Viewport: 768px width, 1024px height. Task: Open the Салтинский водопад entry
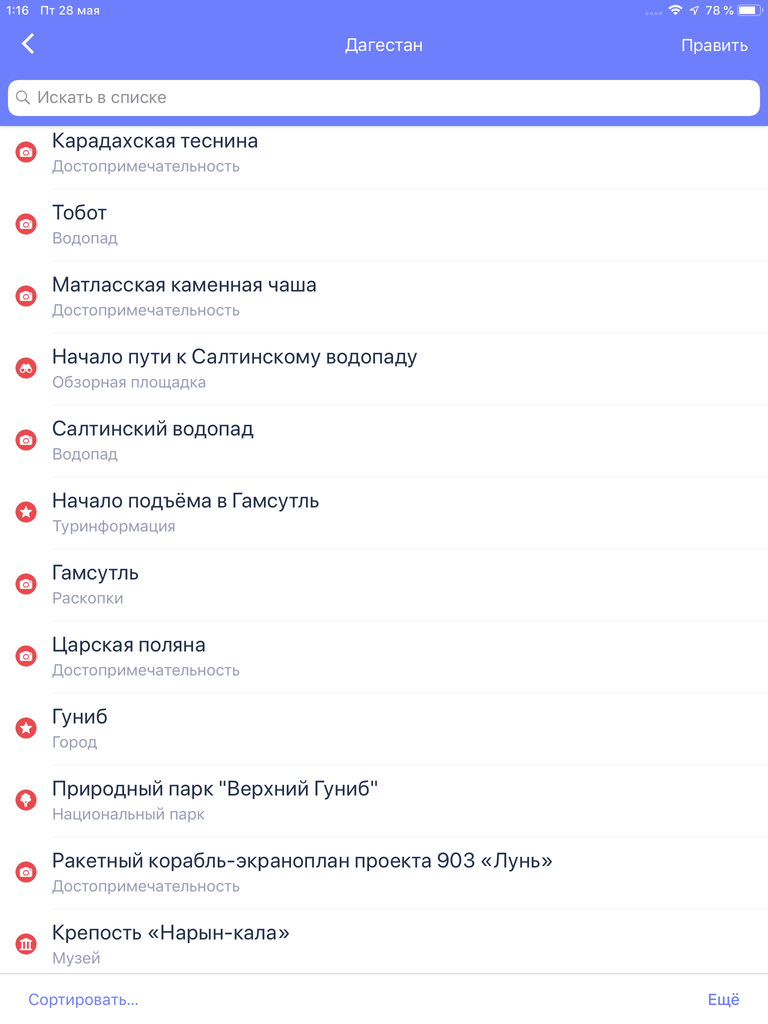(152, 440)
